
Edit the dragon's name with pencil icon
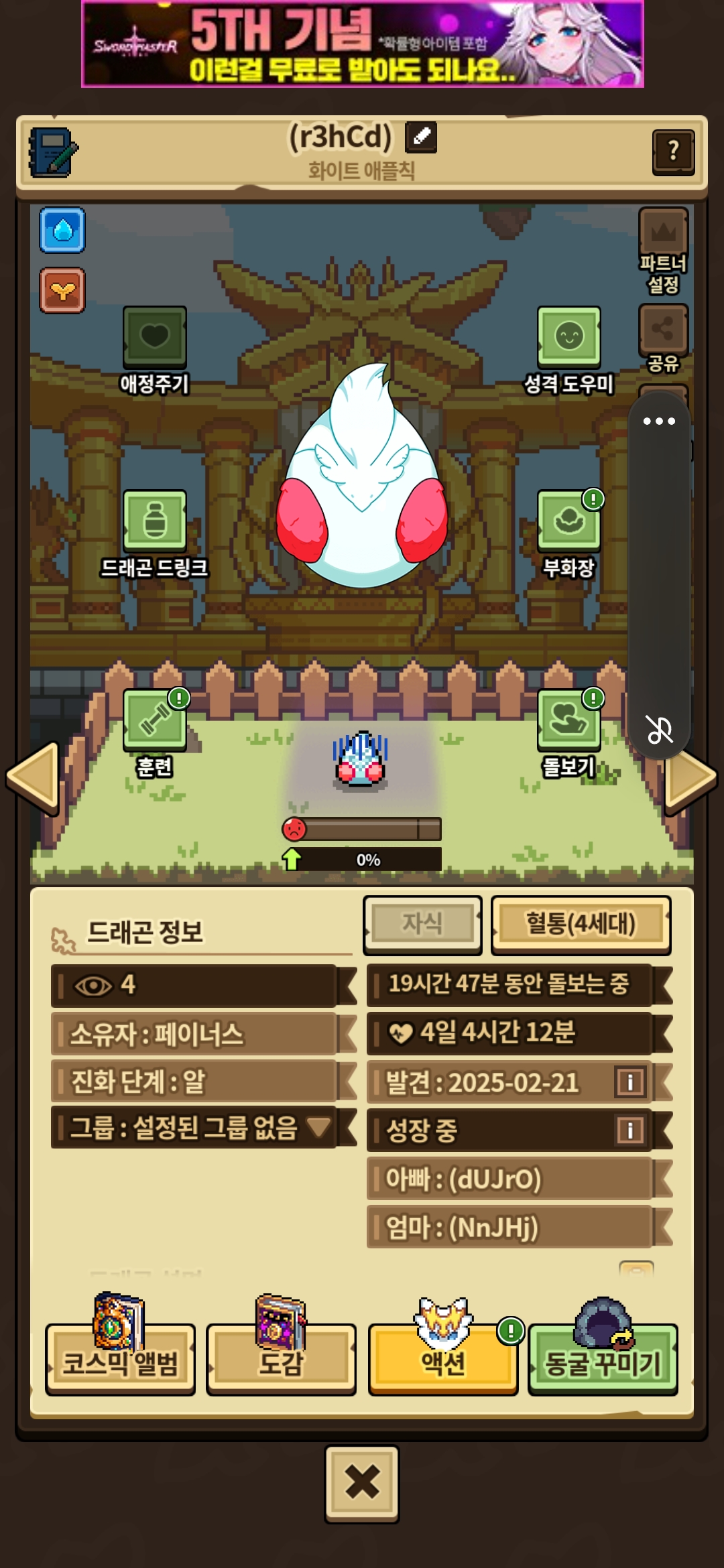coord(421,137)
